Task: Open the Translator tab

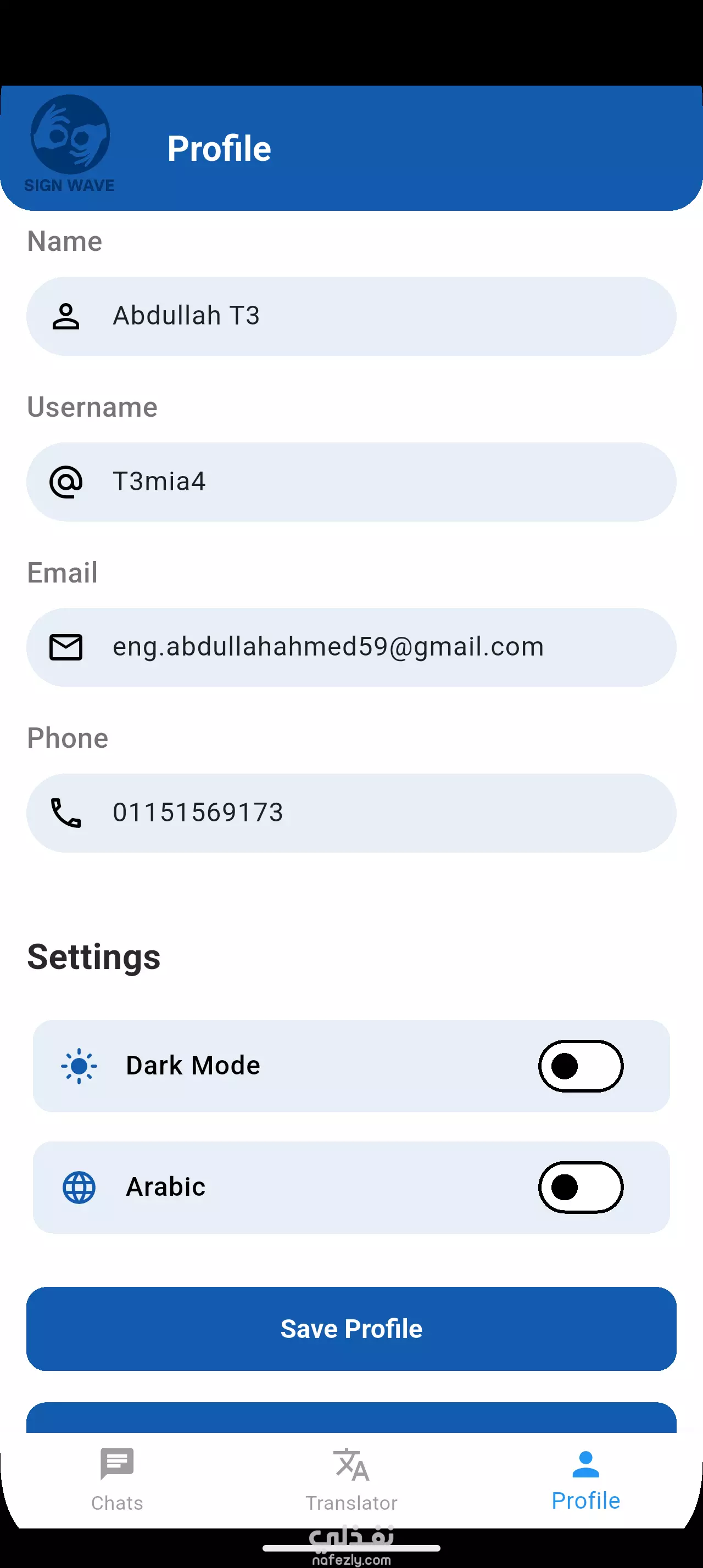Action: pos(351,1479)
